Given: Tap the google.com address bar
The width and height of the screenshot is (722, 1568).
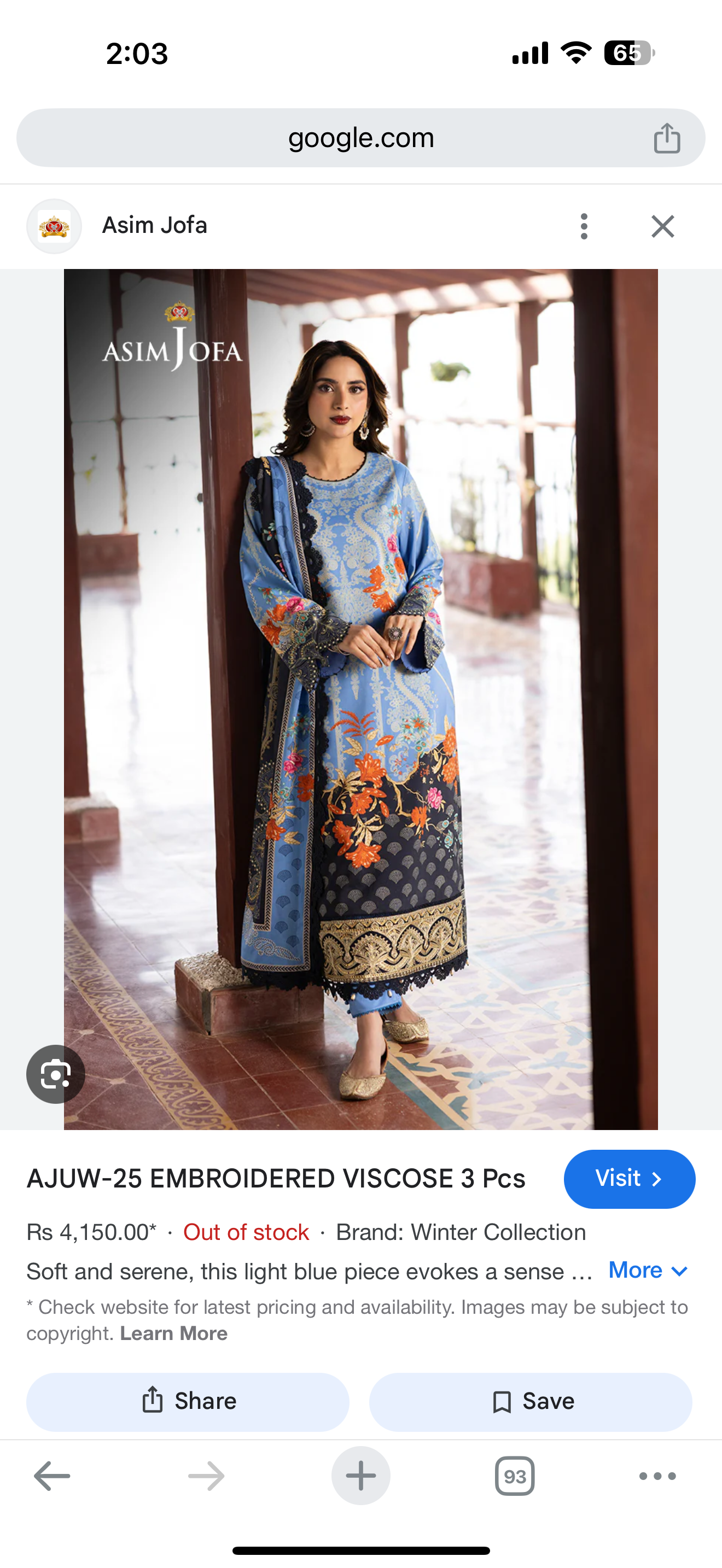Looking at the screenshot, I should click(360, 138).
